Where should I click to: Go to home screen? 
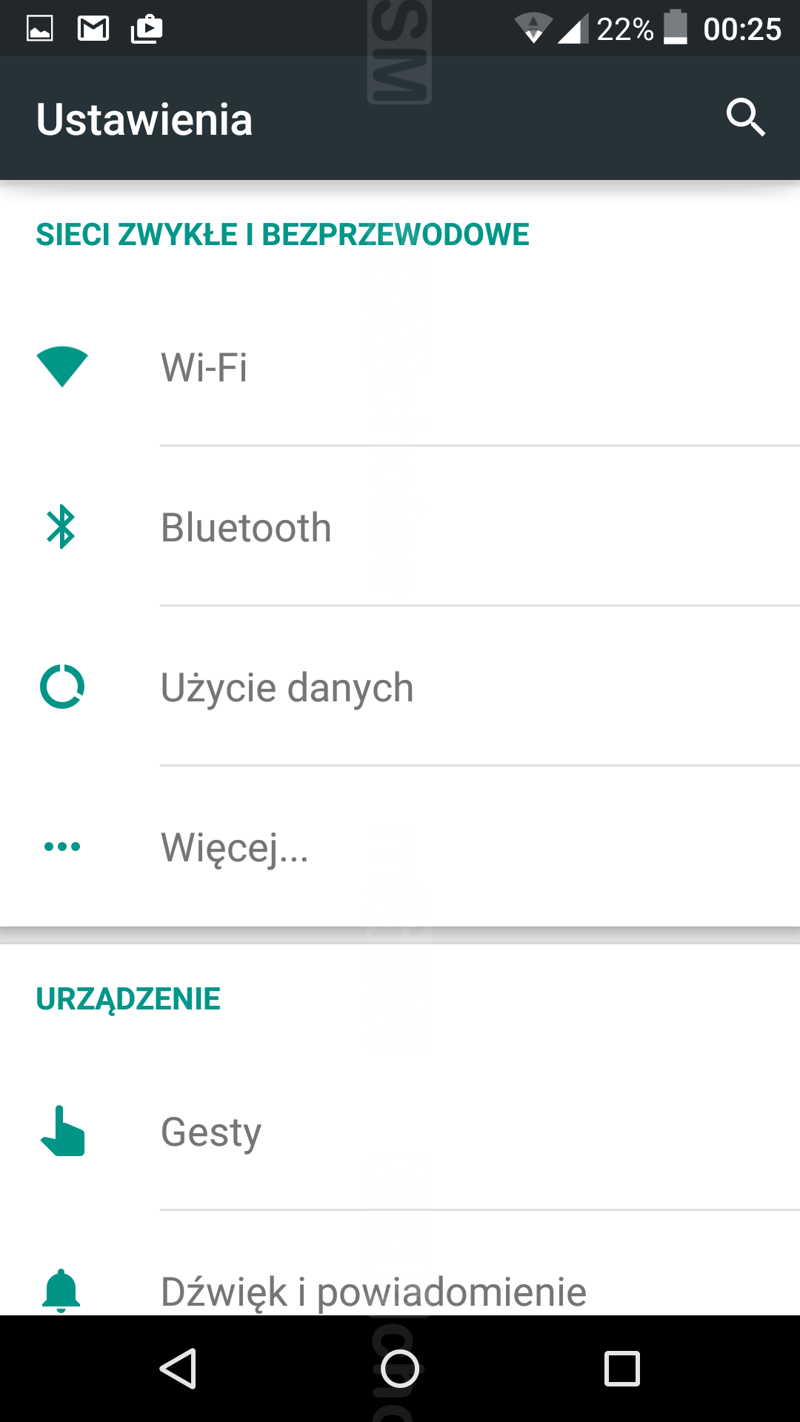pos(400,1368)
